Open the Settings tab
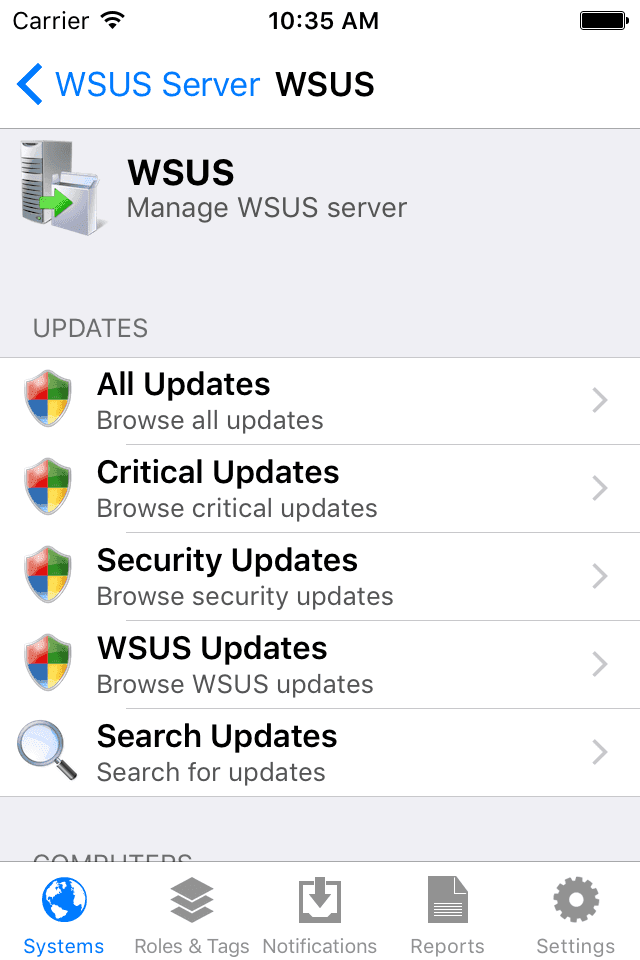The width and height of the screenshot is (640, 960). point(575,916)
